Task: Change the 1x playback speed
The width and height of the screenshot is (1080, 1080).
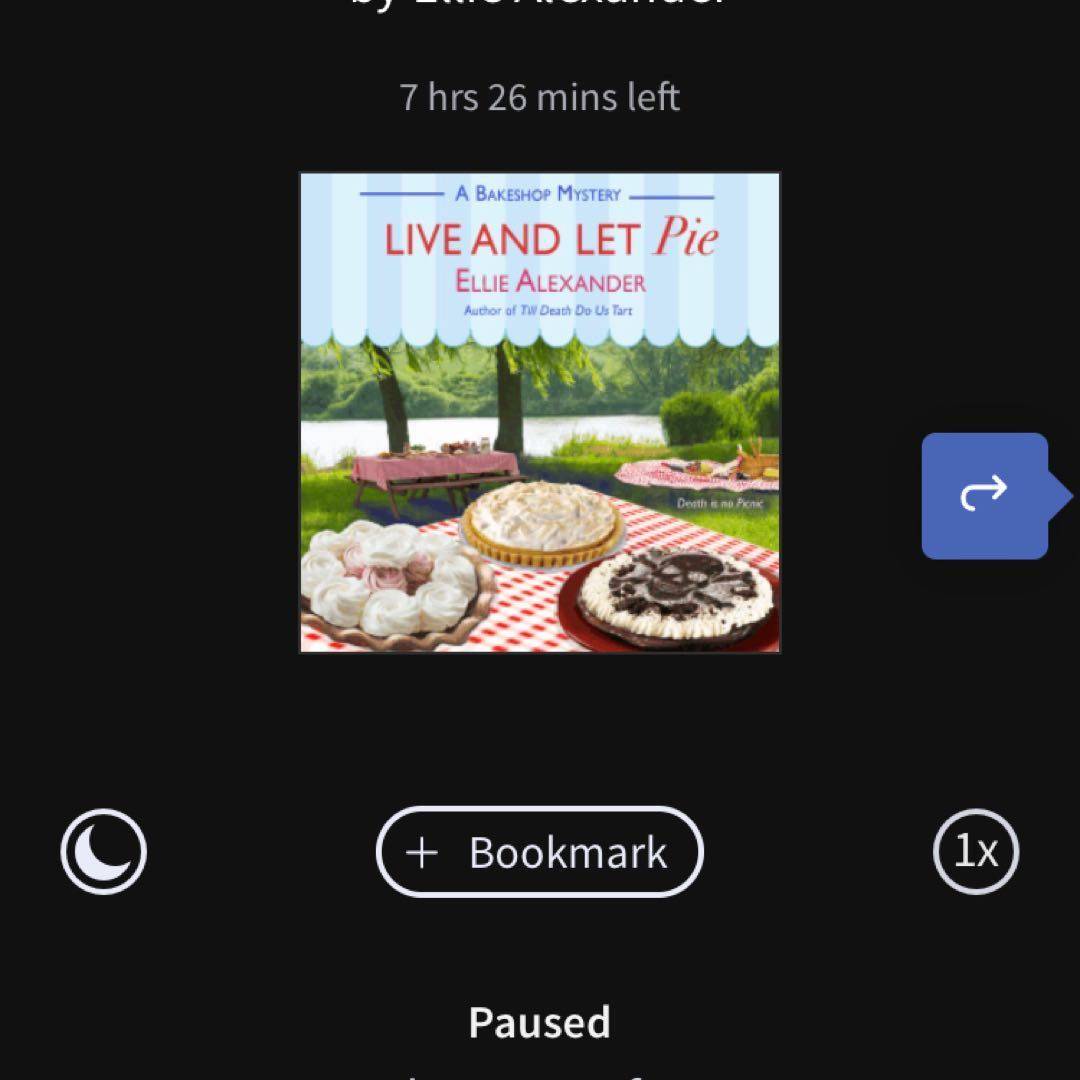Action: 976,852
